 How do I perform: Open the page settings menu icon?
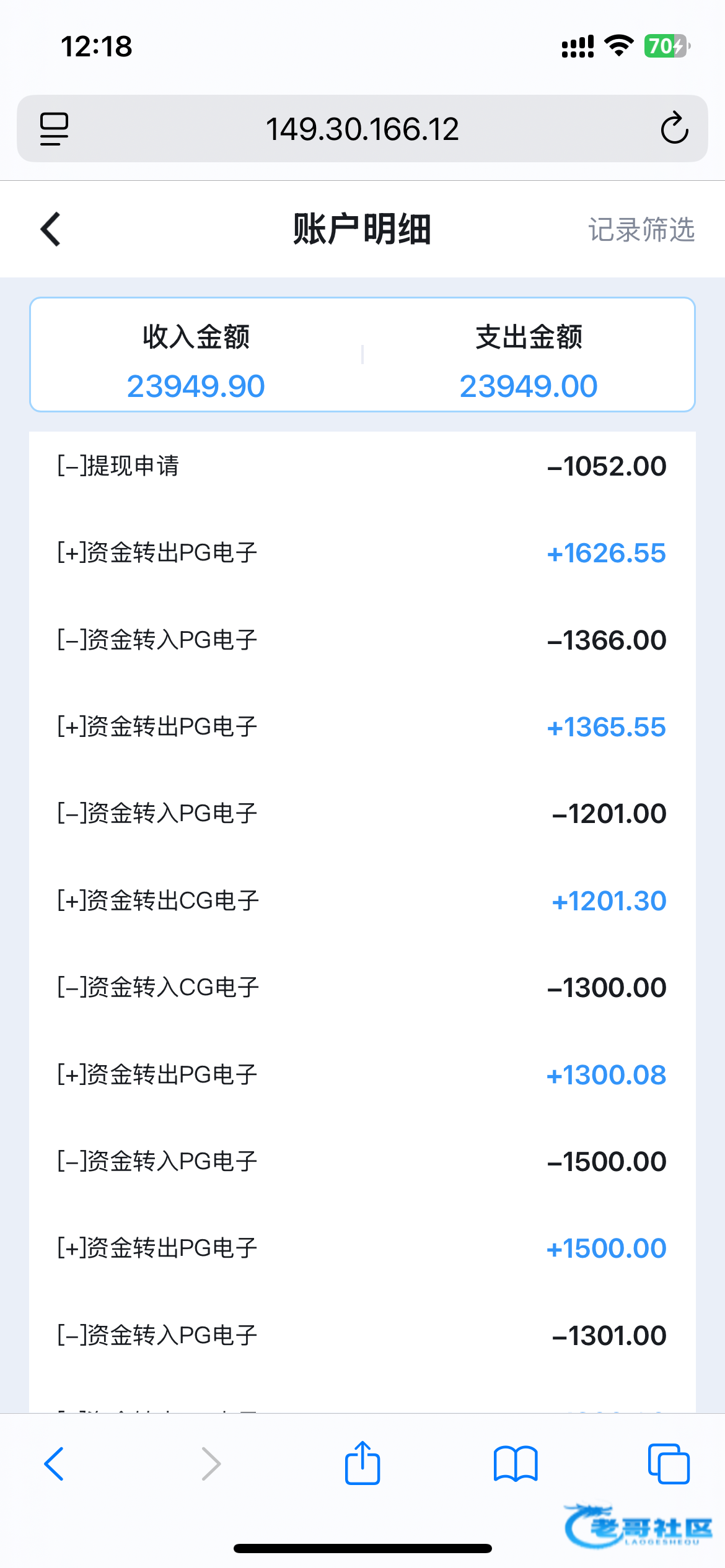(55, 129)
